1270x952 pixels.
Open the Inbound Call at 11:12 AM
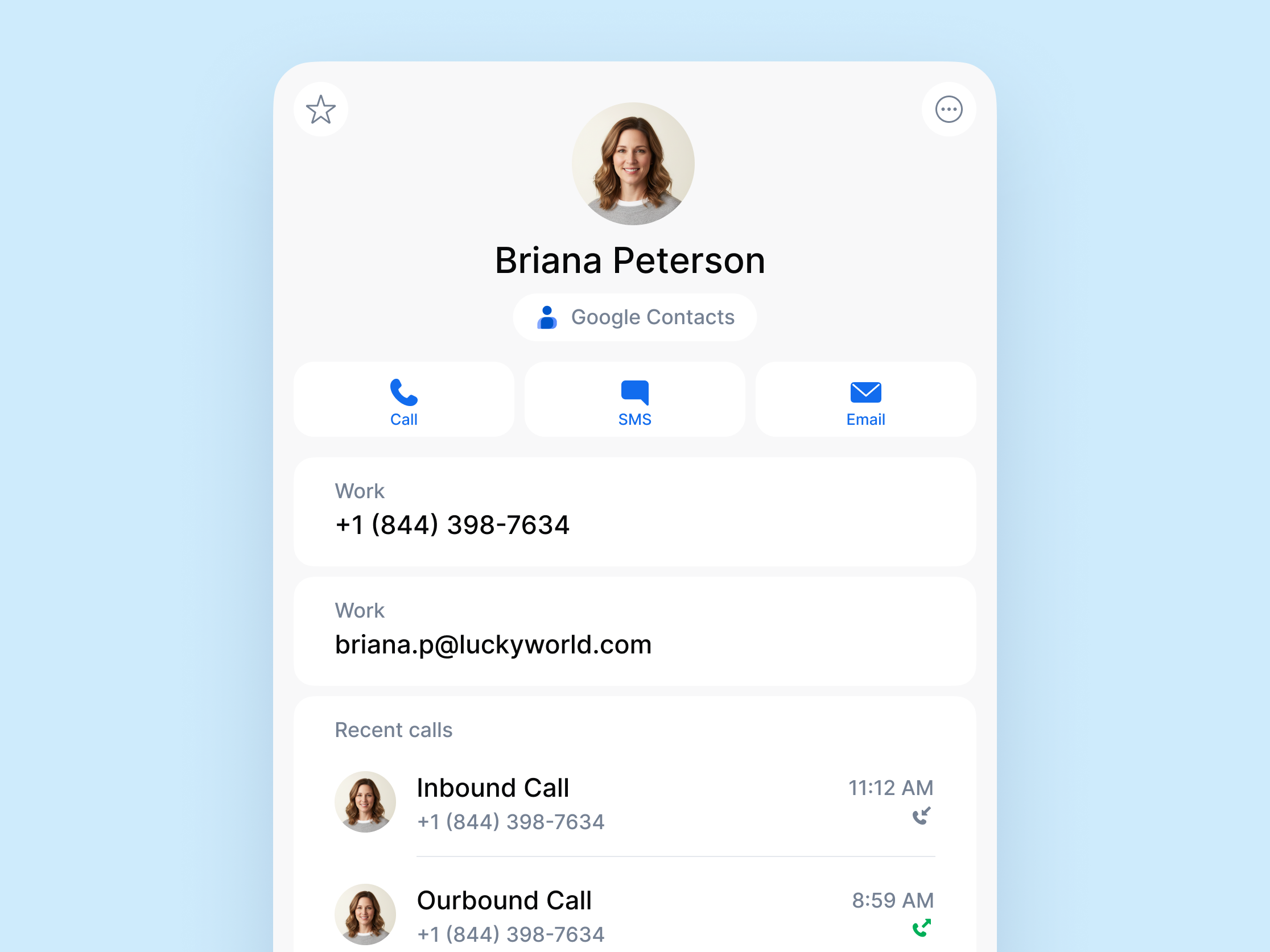634,804
